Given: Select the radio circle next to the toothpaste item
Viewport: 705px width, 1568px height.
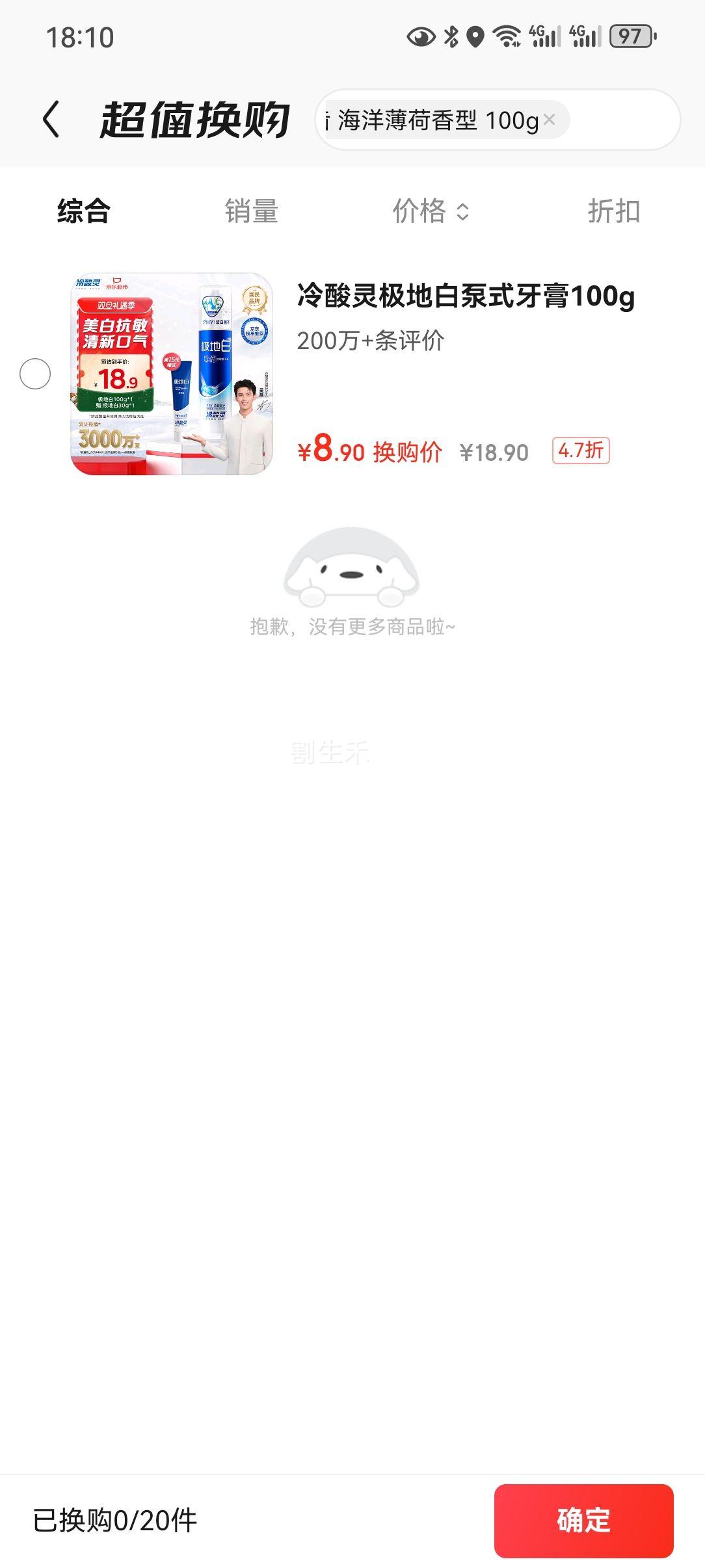Looking at the screenshot, I should 36,373.
